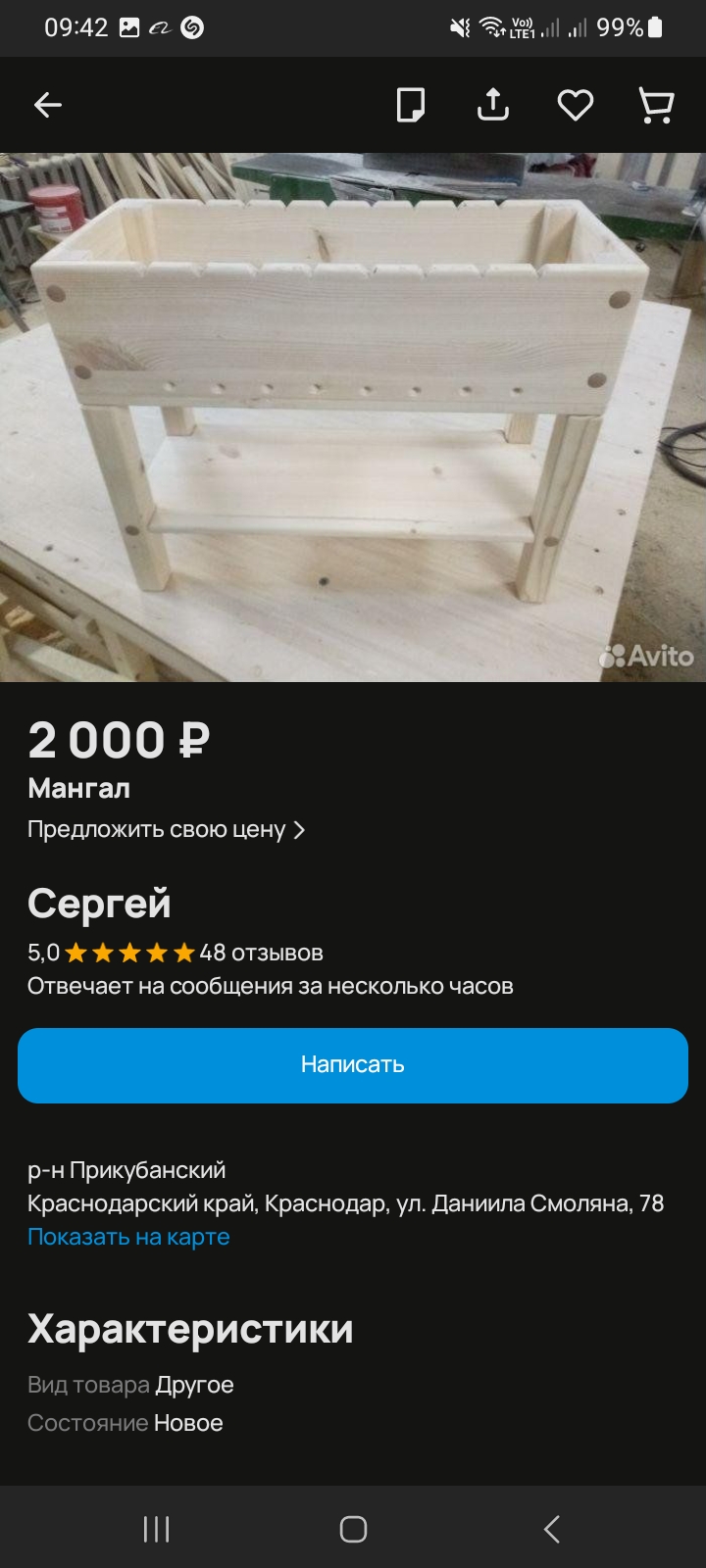Viewport: 706px width, 1568px height.
Task: Add the listing to favorites with heart icon
Action: point(576,105)
